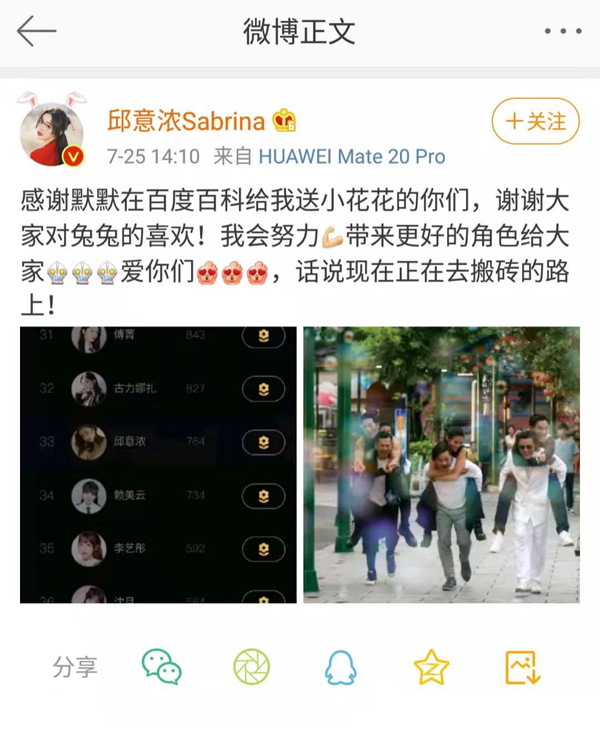600x734 pixels.
Task: Open the HUAWEI Mate 20 Pro source link
Action: [x=351, y=157]
